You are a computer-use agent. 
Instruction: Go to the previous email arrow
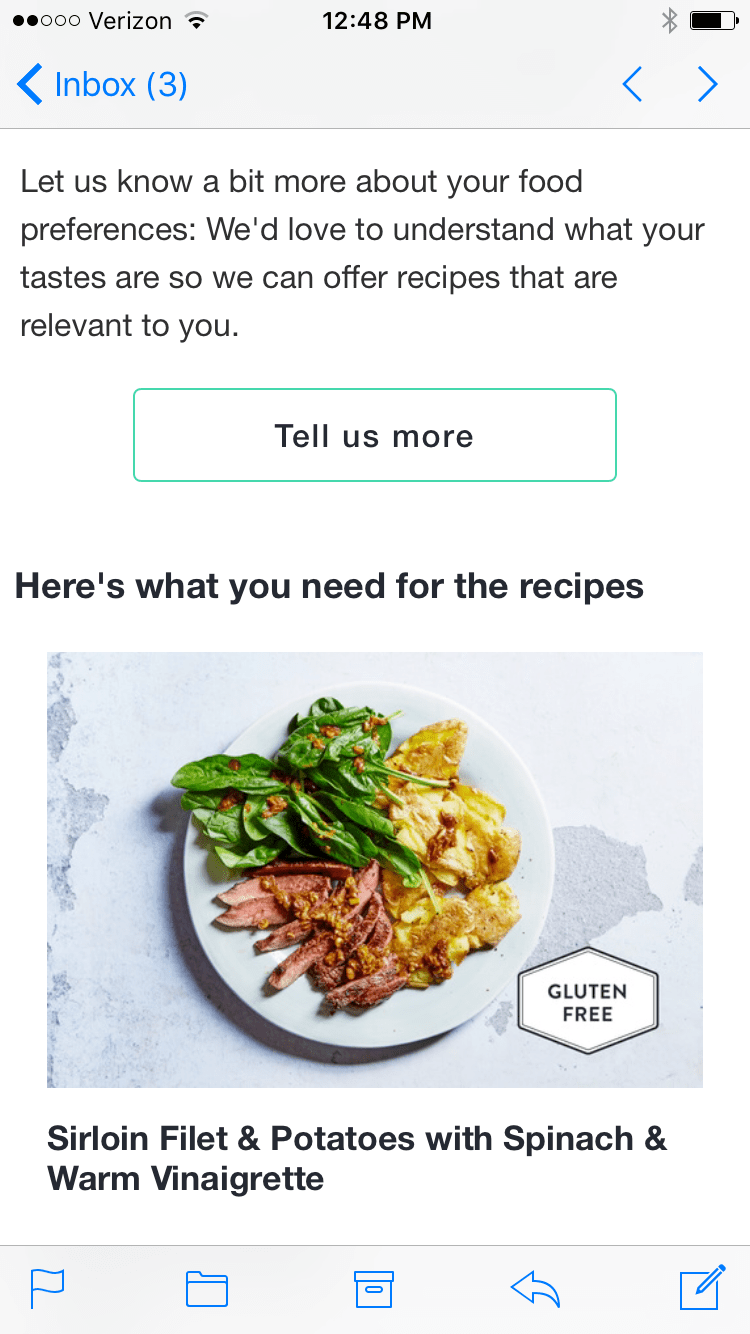[x=632, y=85]
